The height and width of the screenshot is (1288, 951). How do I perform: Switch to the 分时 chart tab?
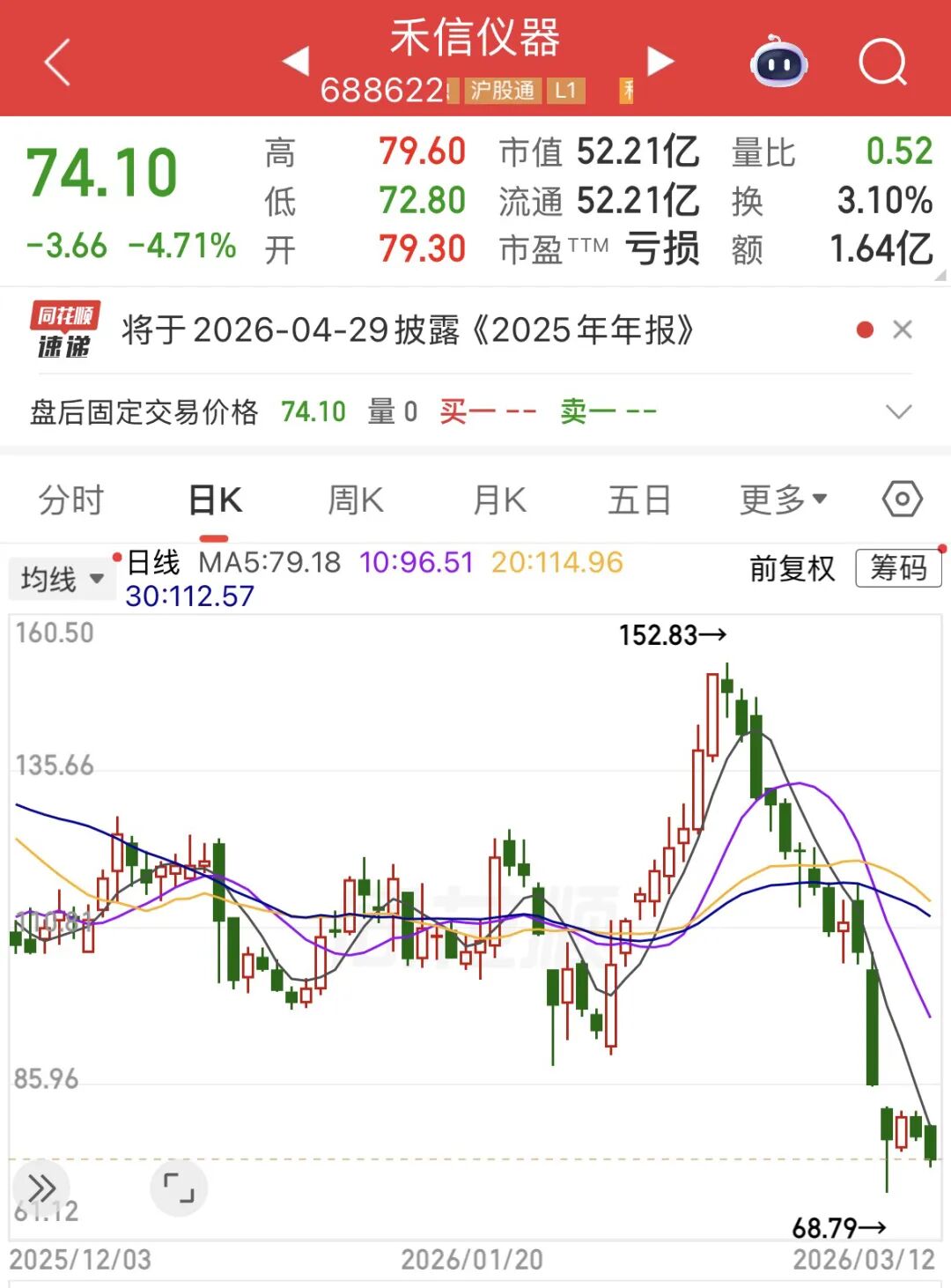70,499
